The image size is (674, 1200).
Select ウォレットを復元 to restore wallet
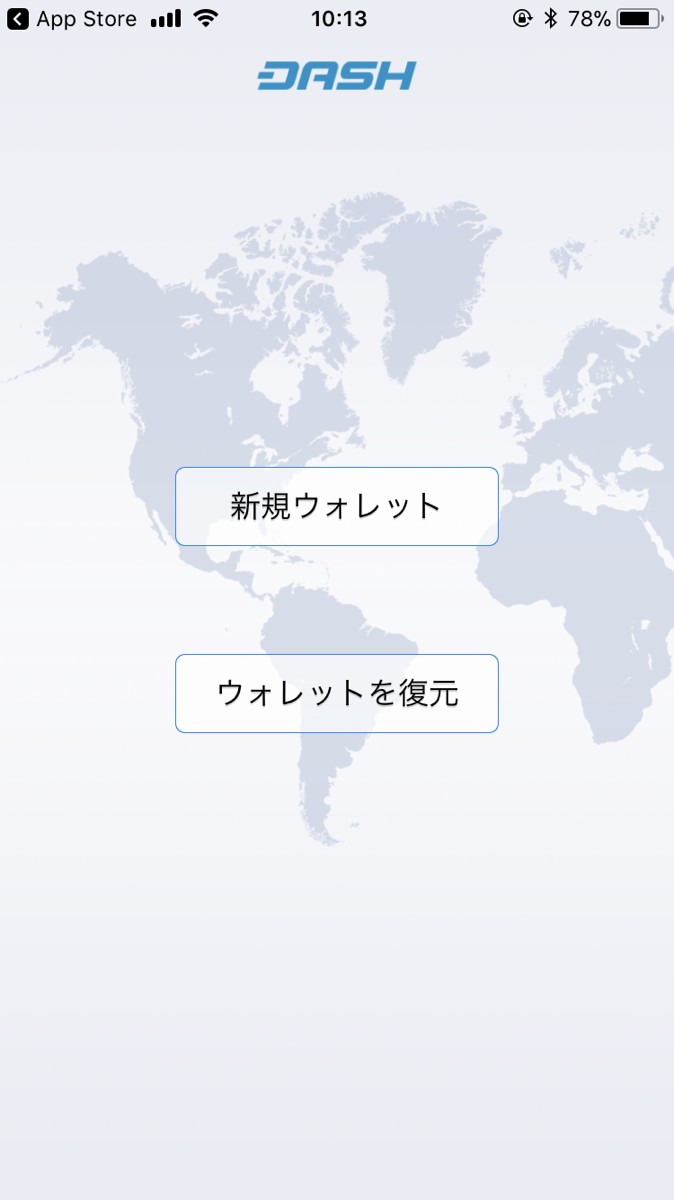pyautogui.click(x=336, y=693)
